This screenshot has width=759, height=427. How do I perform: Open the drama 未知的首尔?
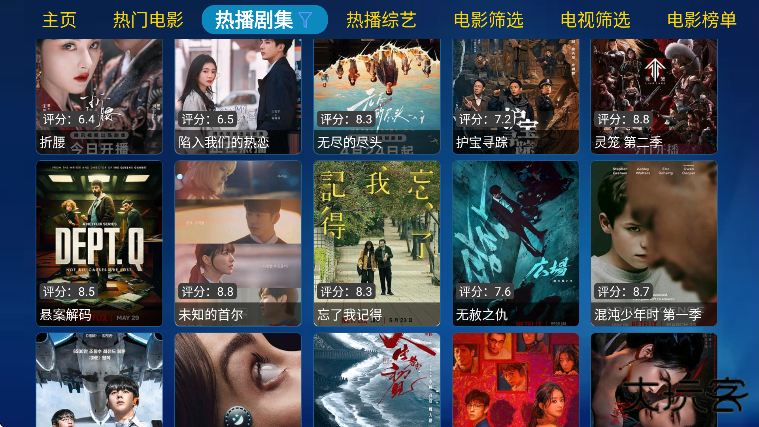click(x=238, y=243)
